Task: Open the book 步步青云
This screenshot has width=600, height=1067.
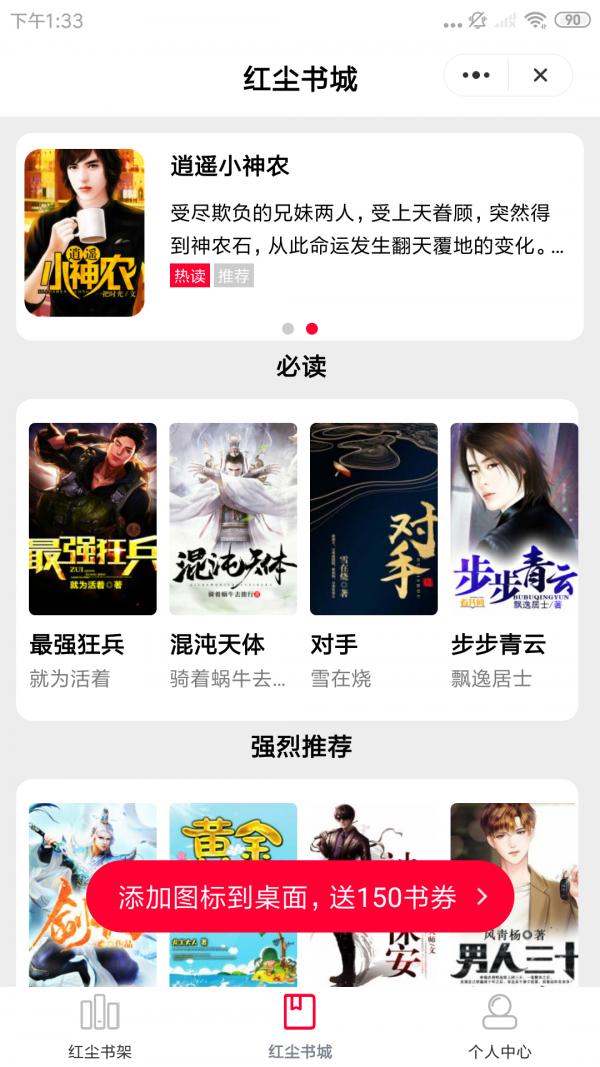Action: [x=513, y=518]
